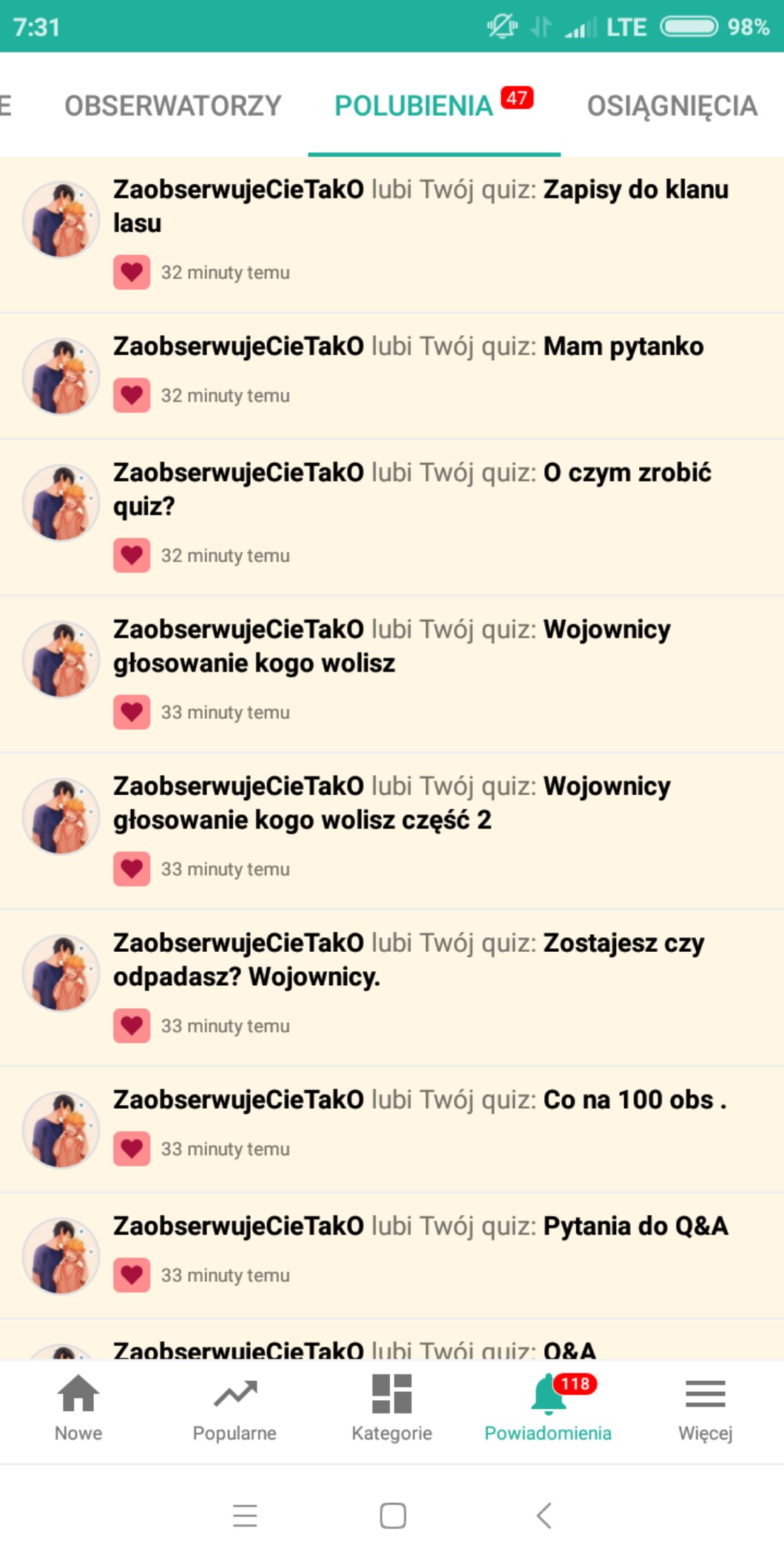Switch to the Obserwatorzy tab

click(172, 106)
